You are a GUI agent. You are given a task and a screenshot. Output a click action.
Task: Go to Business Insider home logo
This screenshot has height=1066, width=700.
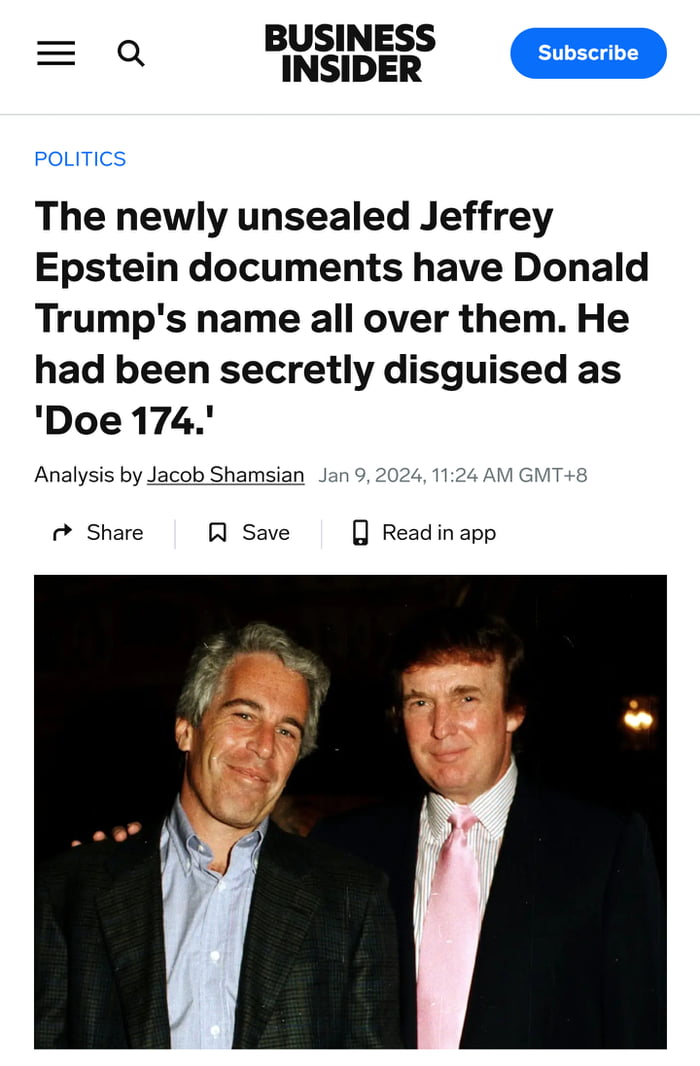point(349,53)
